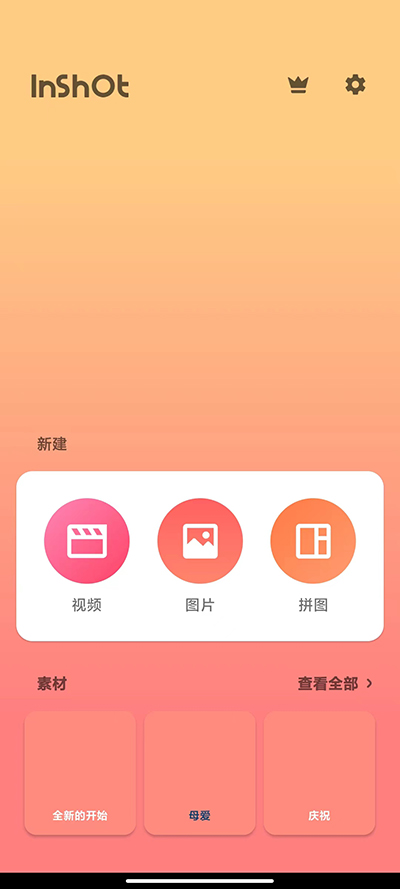400x889 pixels.
Task: Open settings via the gear icon
Action: click(355, 84)
